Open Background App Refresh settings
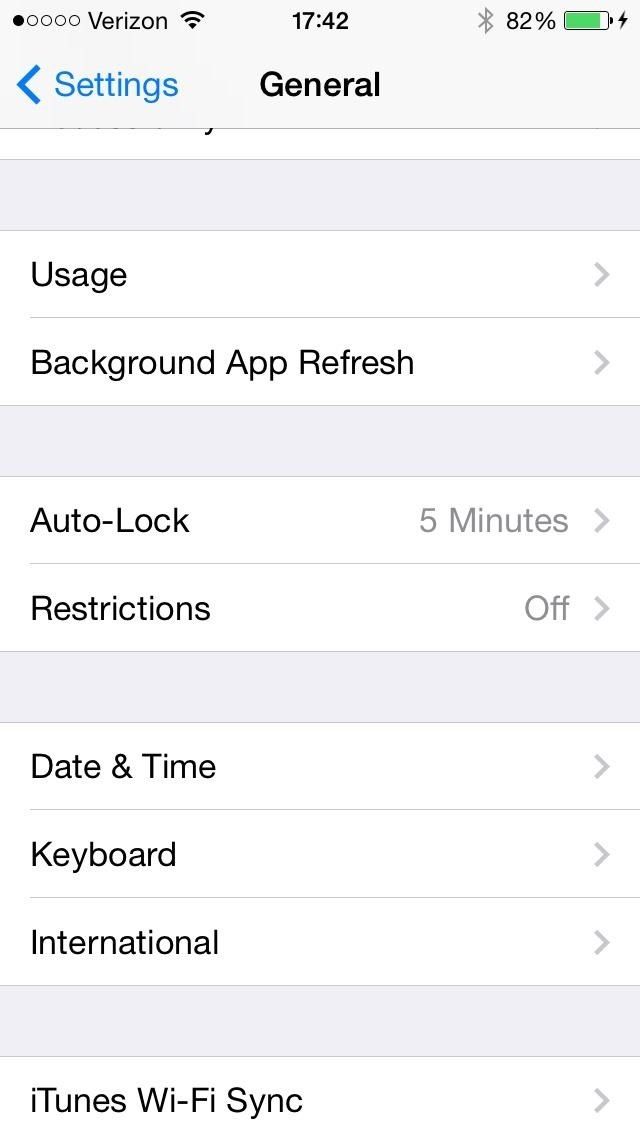The image size is (640, 1136). 320,362
